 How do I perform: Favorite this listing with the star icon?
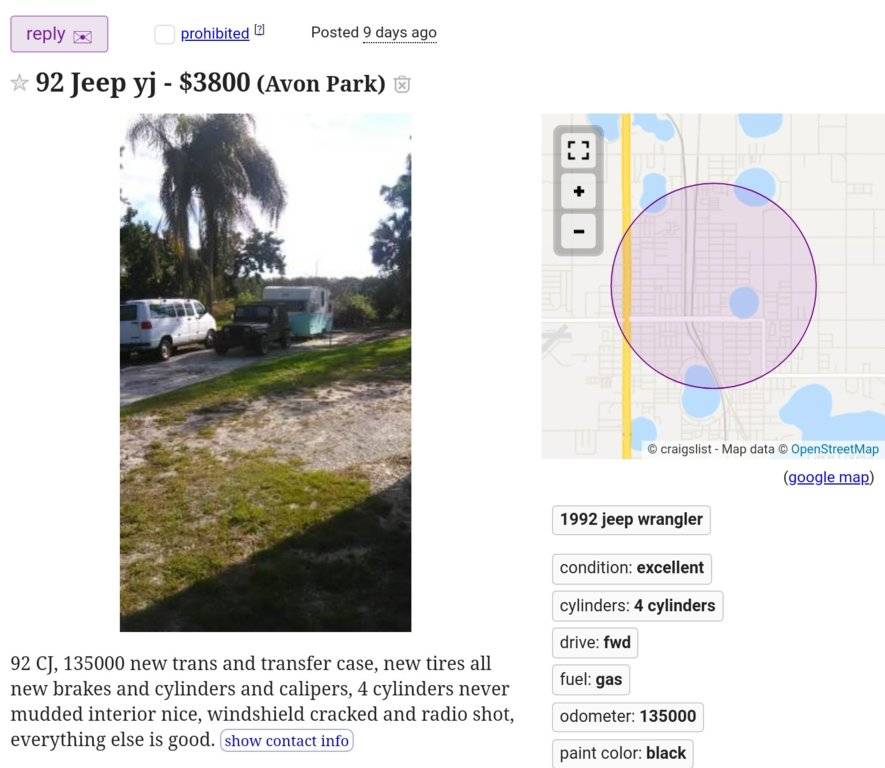coord(19,83)
